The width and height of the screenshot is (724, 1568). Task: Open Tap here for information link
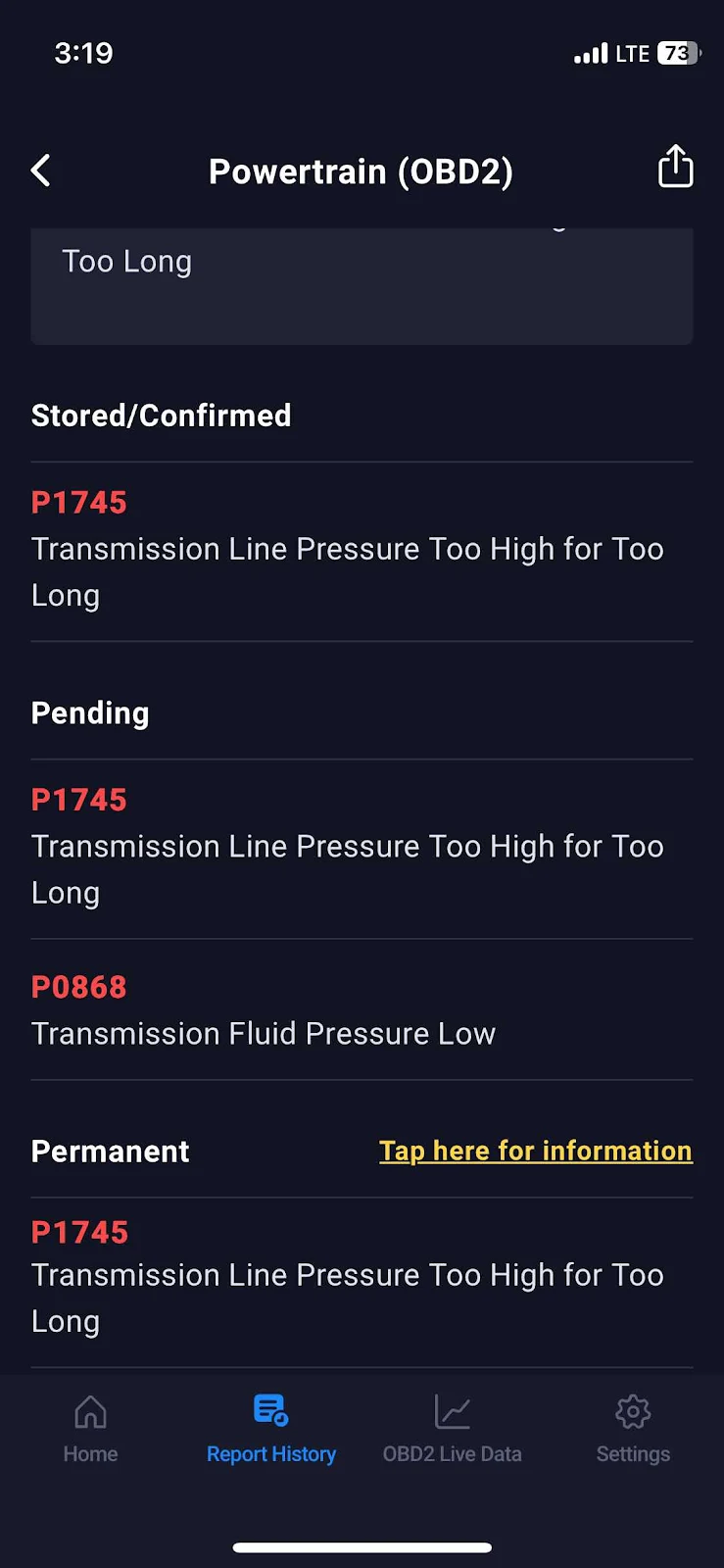tap(535, 1151)
